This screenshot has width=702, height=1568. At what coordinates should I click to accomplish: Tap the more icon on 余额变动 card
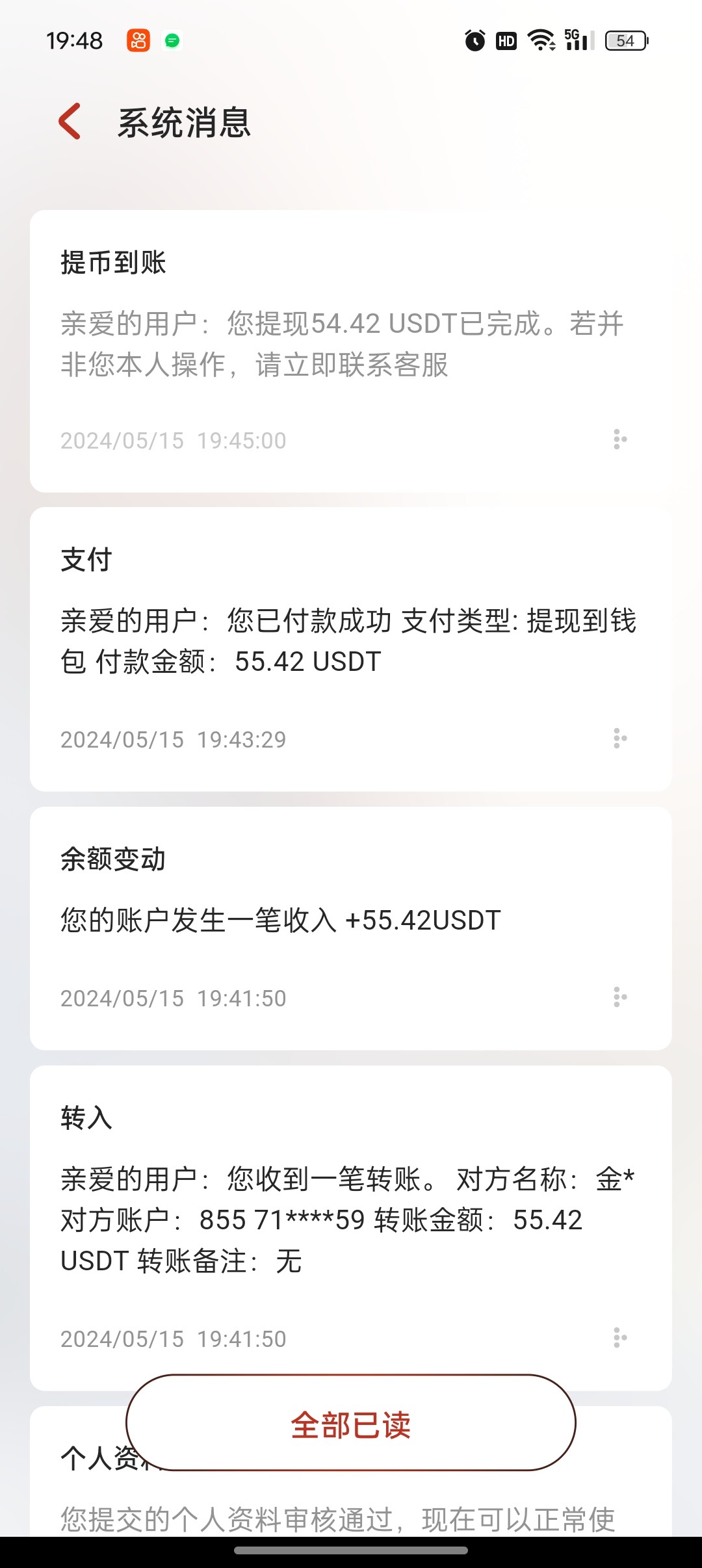pos(619,997)
